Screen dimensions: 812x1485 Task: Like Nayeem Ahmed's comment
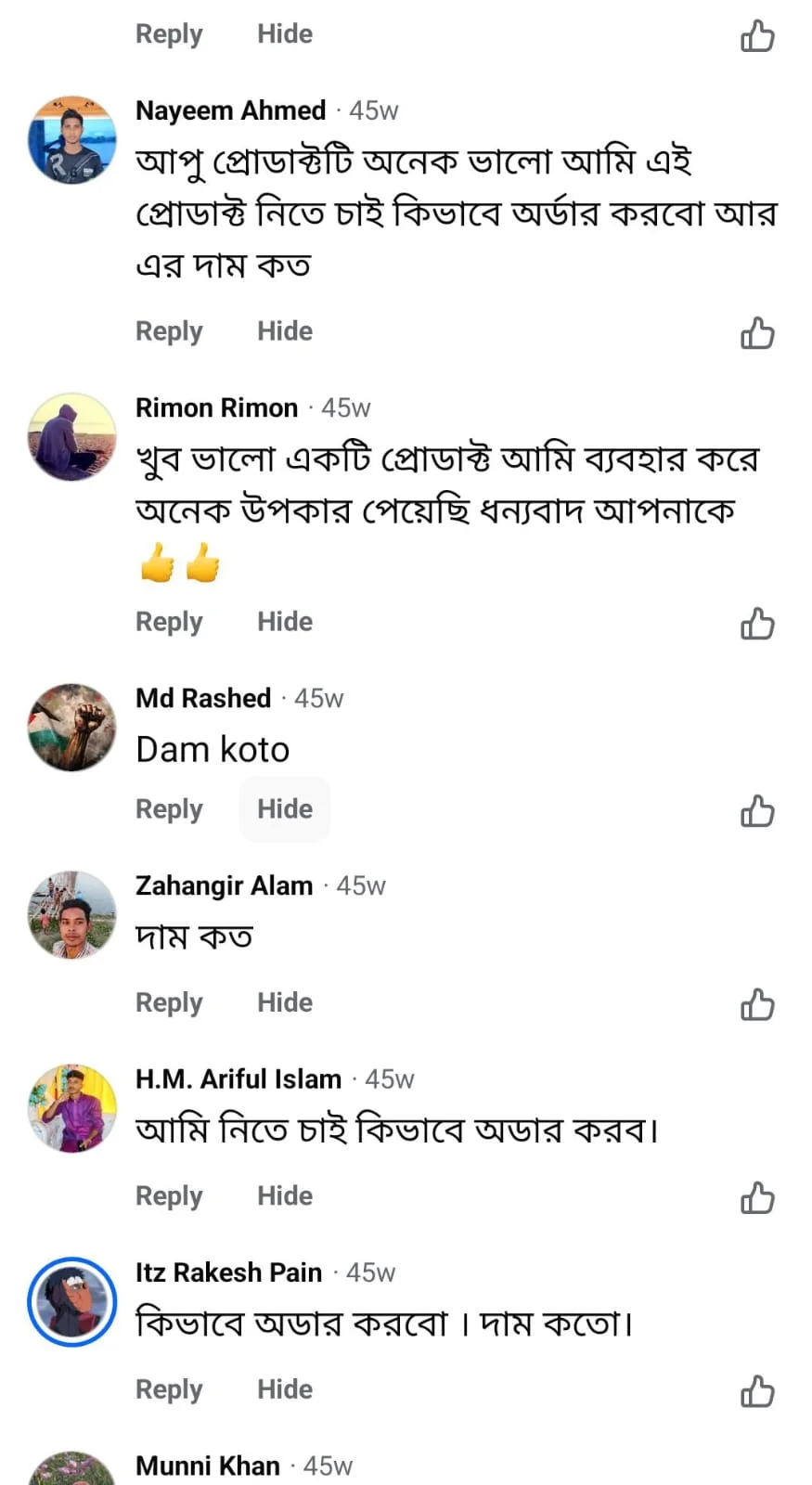pos(757,331)
